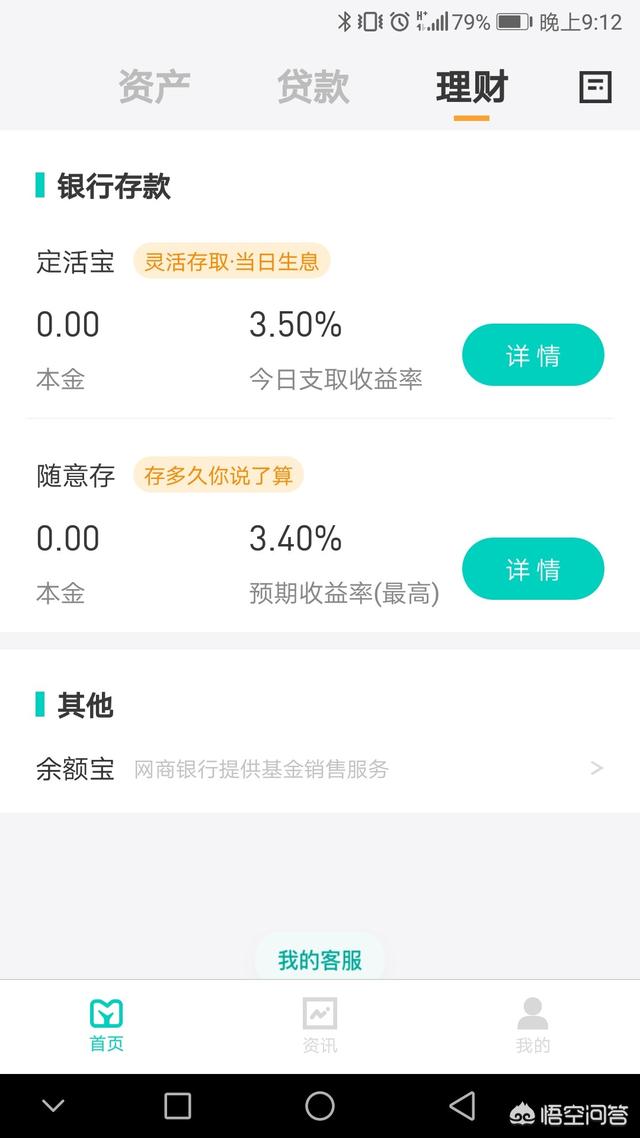Switch to the 贷款 tab
Image resolution: width=640 pixels, height=1138 pixels.
tap(313, 88)
